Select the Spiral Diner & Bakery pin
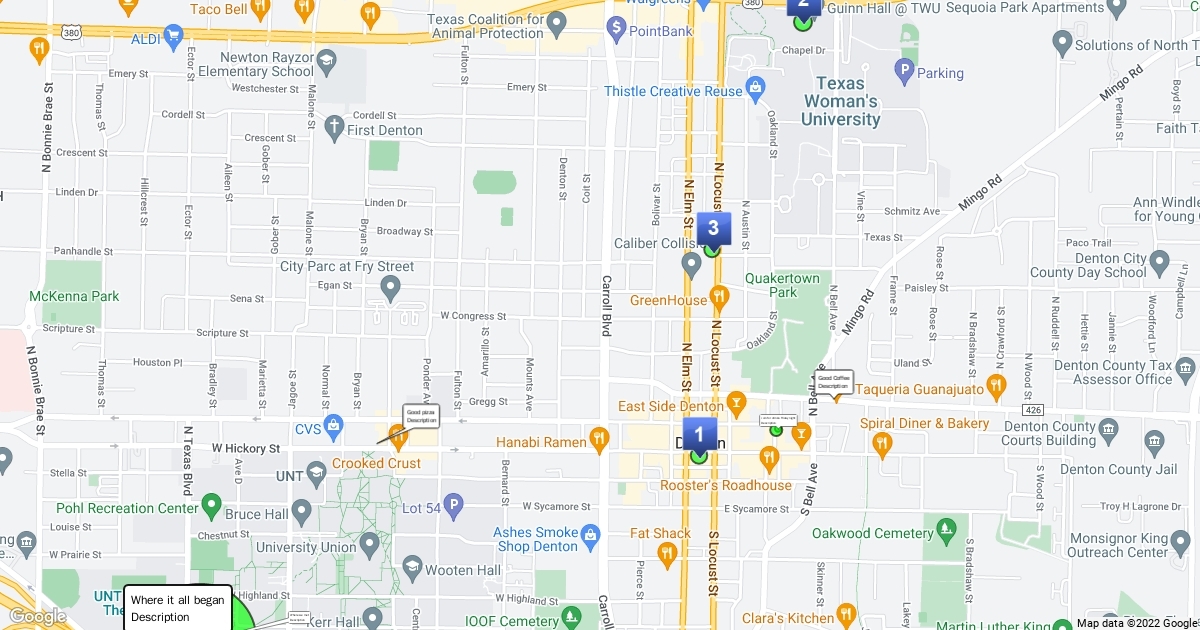The height and width of the screenshot is (630, 1200). 884,441
